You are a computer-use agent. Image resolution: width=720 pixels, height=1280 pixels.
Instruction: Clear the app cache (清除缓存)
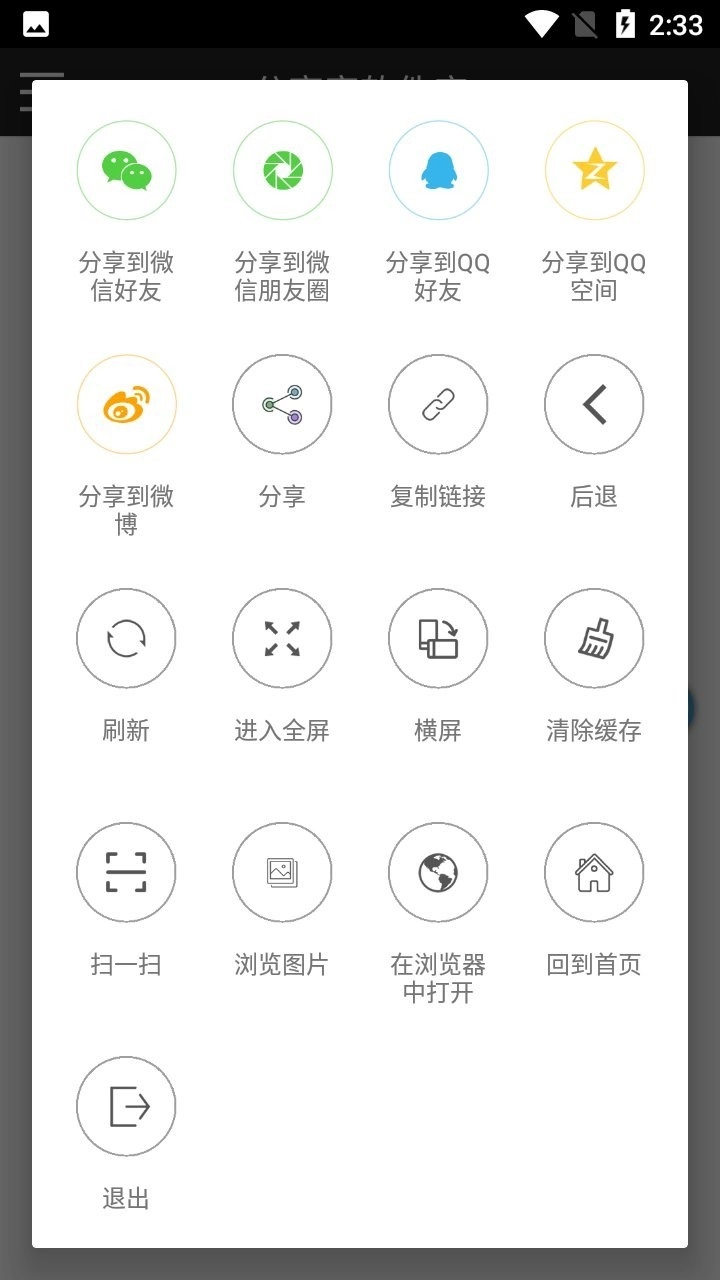594,638
